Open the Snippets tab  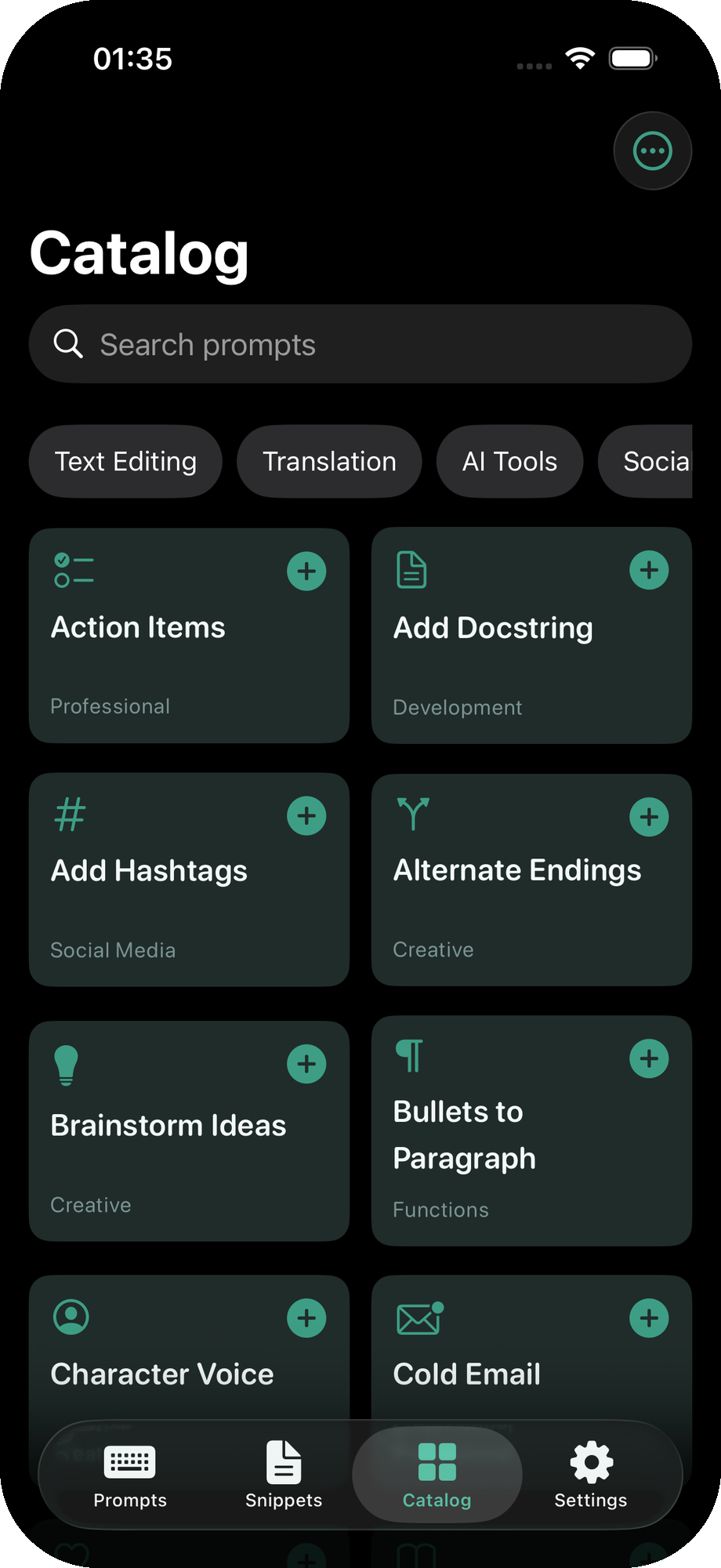pos(284,1477)
